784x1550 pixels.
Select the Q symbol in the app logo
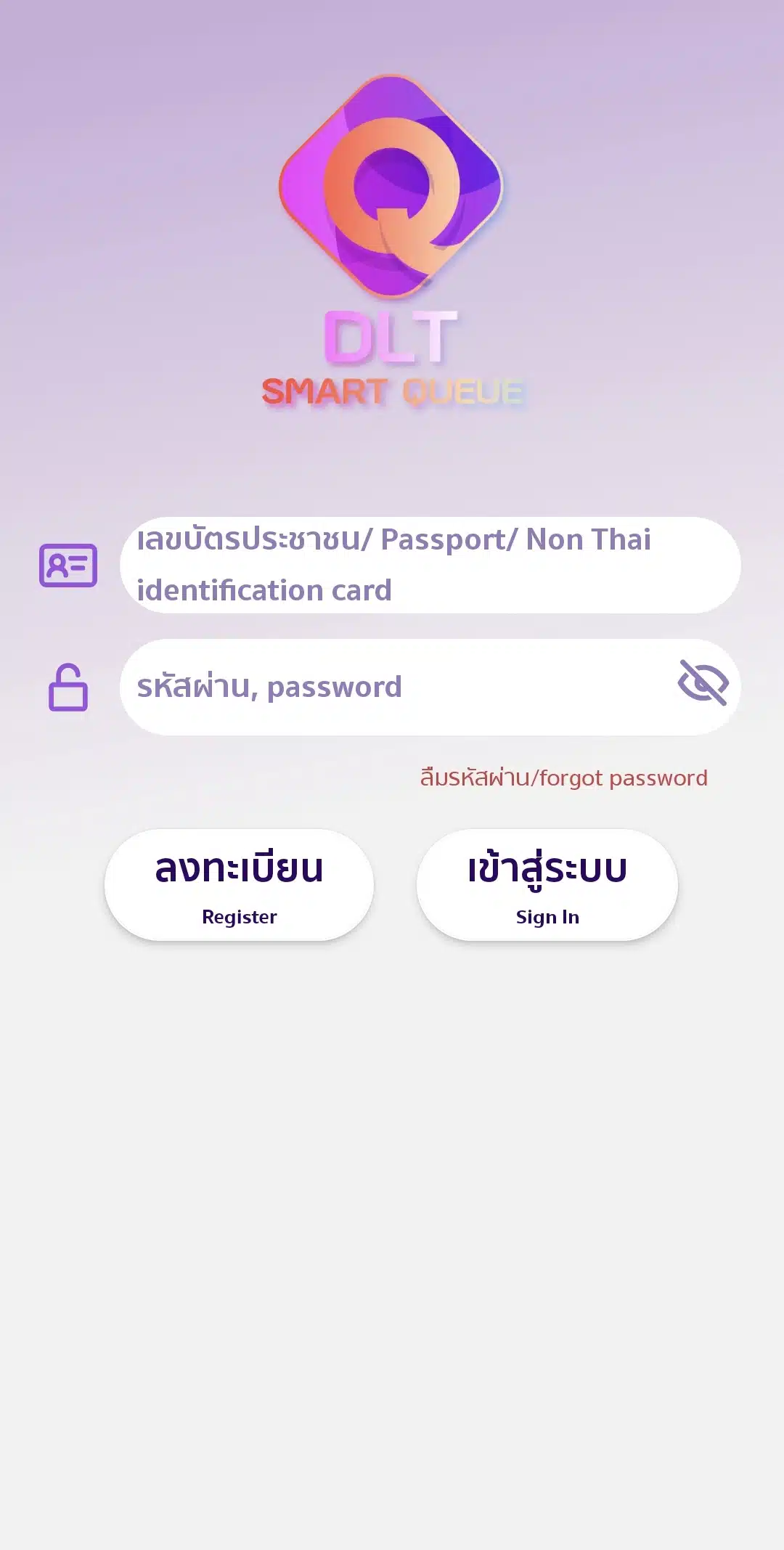coord(392,189)
